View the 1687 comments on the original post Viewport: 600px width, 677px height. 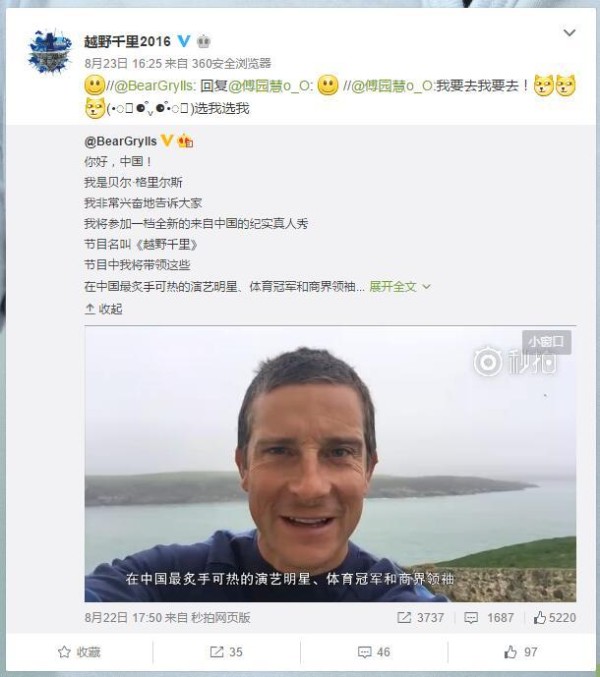pyautogui.click(x=490, y=618)
